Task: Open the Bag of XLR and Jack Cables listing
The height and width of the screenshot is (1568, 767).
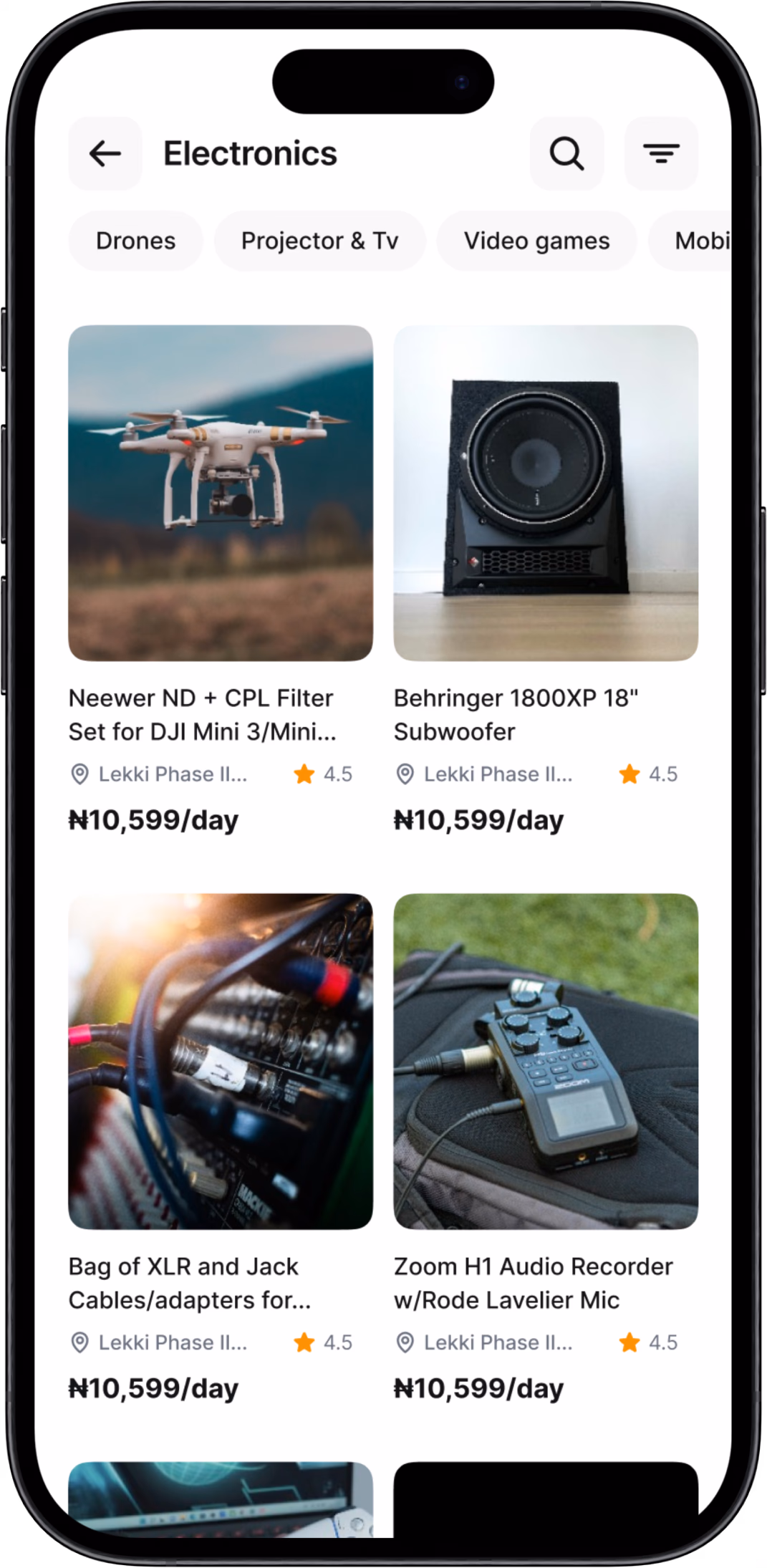Action: pyautogui.click(x=220, y=1061)
